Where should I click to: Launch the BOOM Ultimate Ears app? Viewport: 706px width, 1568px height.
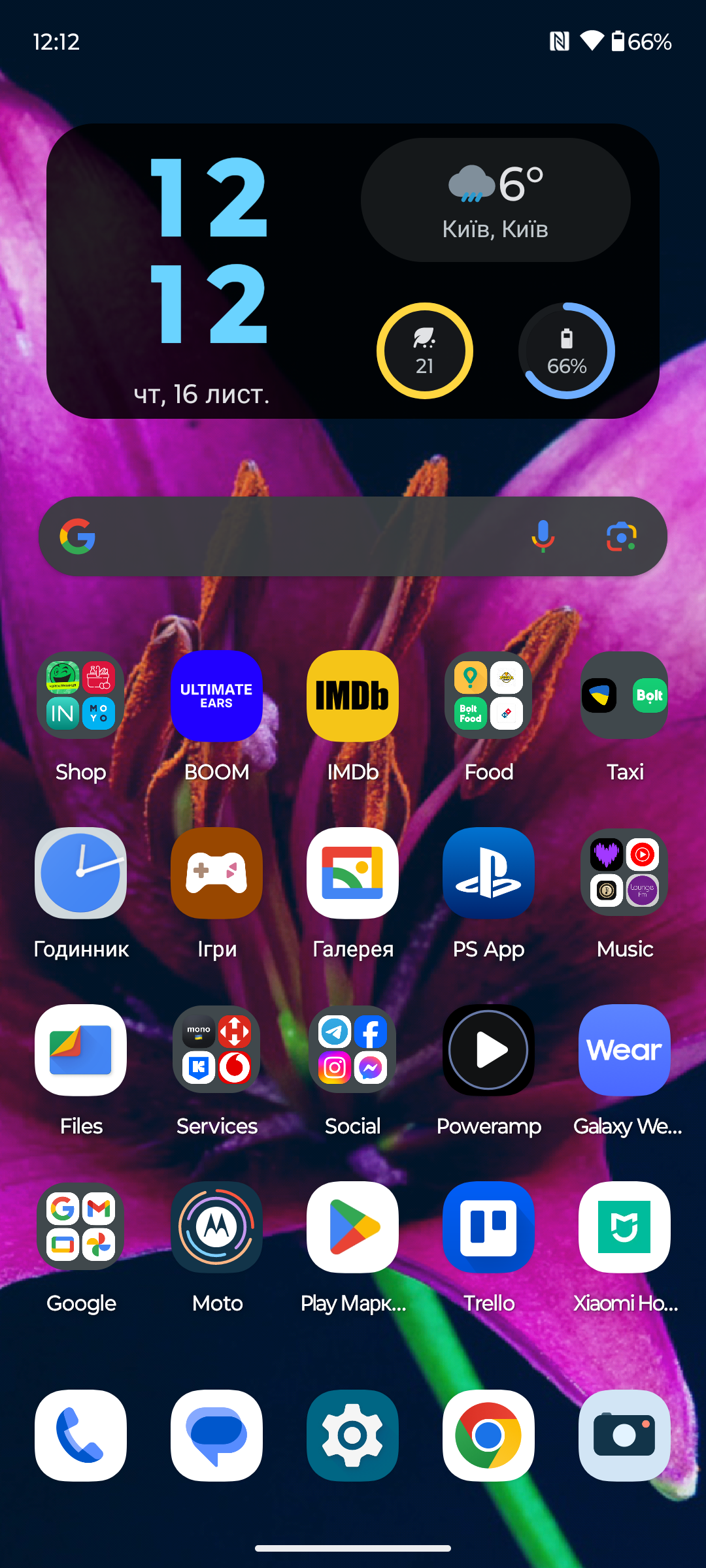point(216,696)
